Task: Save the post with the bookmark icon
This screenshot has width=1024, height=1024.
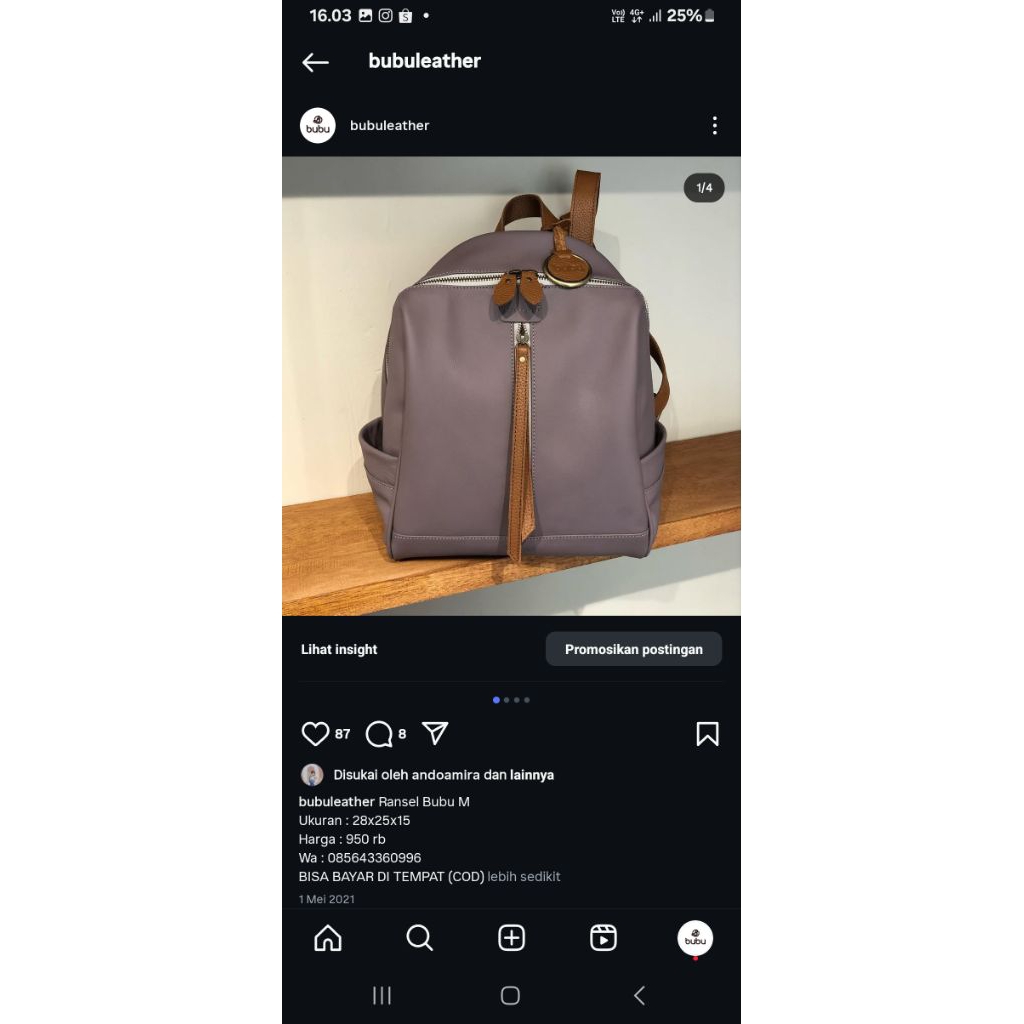Action: tap(707, 734)
